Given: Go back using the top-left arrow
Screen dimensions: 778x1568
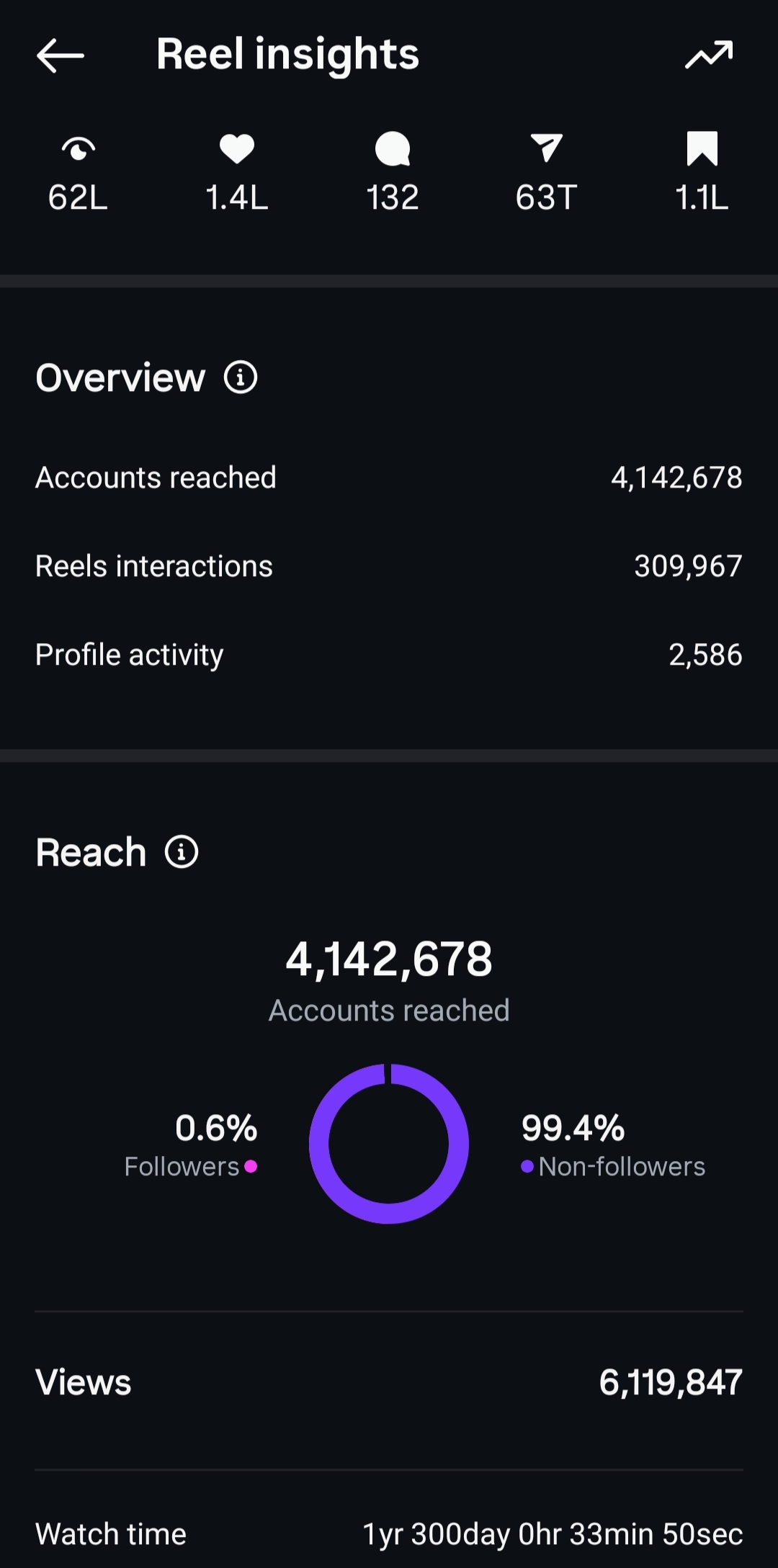Looking at the screenshot, I should [x=61, y=55].
